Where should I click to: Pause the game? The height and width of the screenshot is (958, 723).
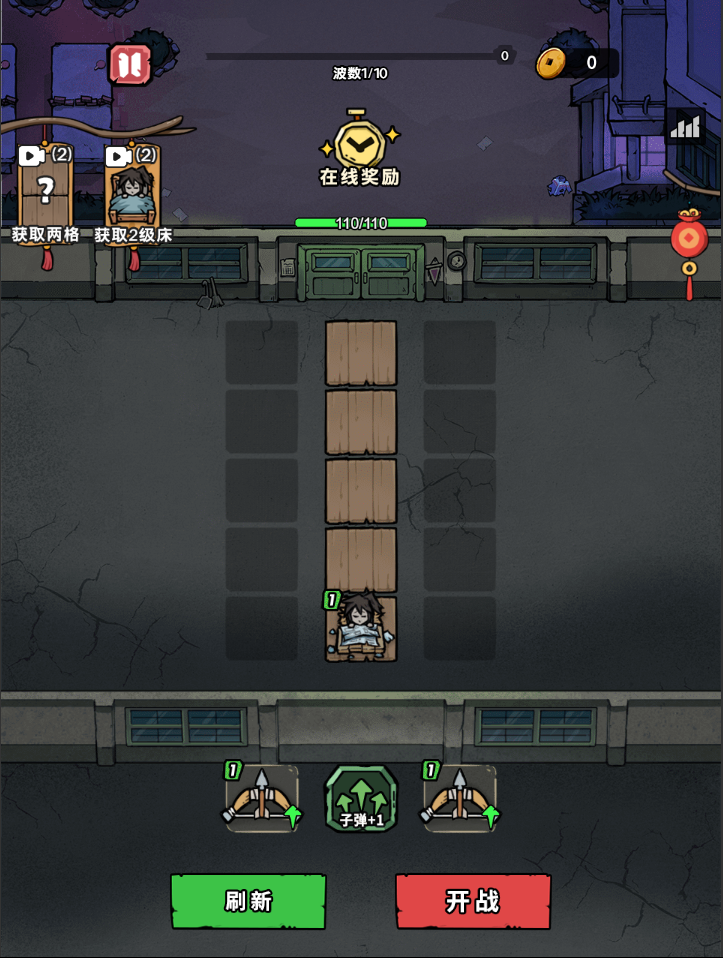click(129, 65)
